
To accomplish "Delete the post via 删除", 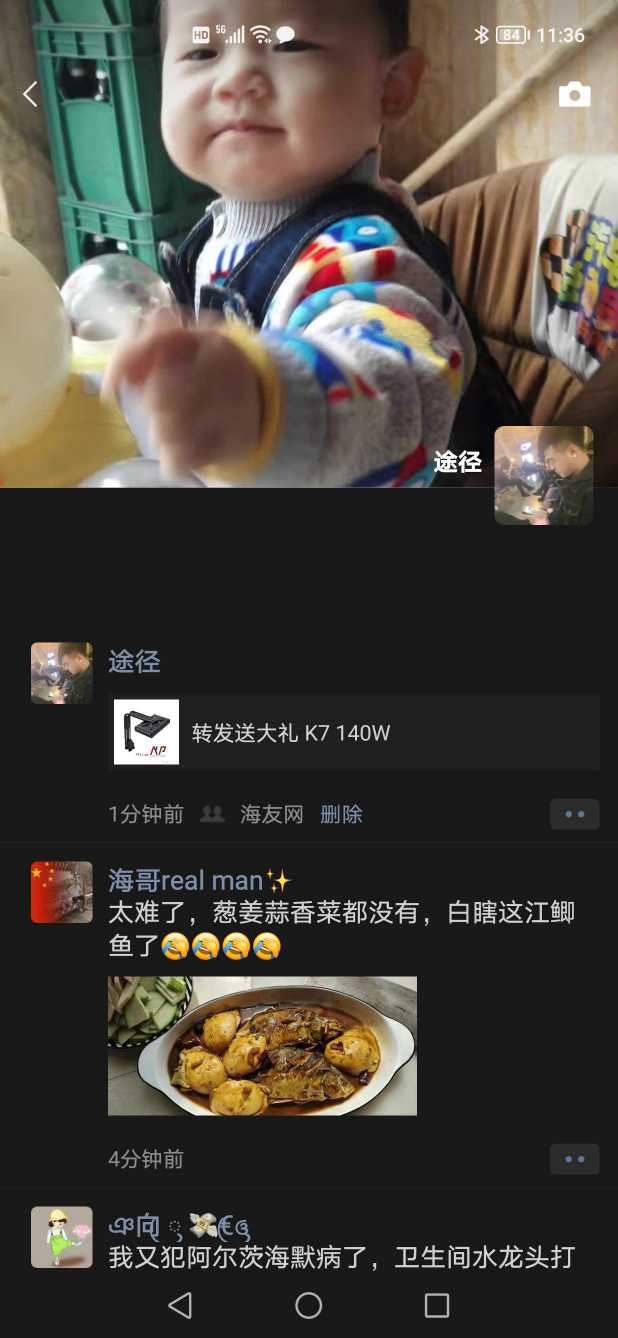I will tap(341, 814).
